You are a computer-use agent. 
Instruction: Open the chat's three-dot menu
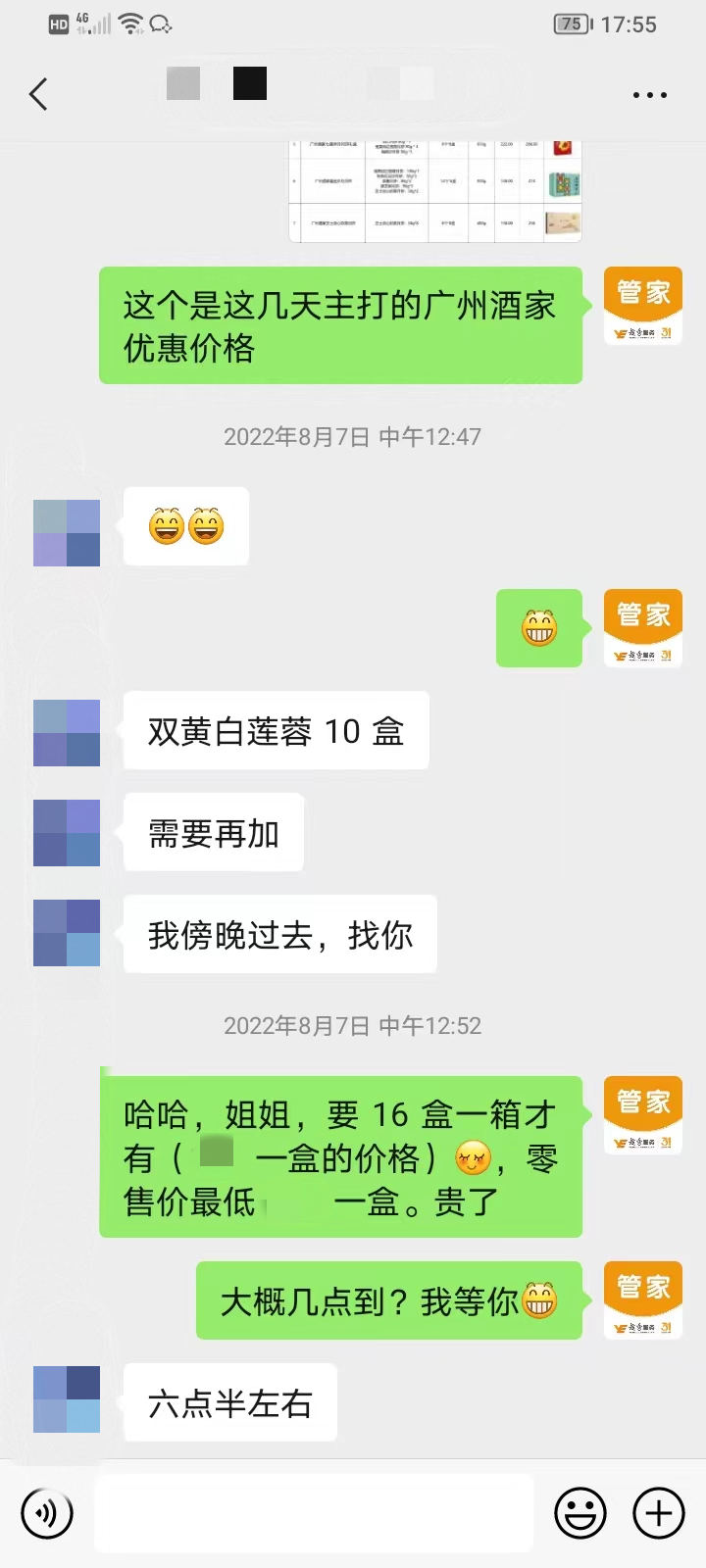(649, 95)
